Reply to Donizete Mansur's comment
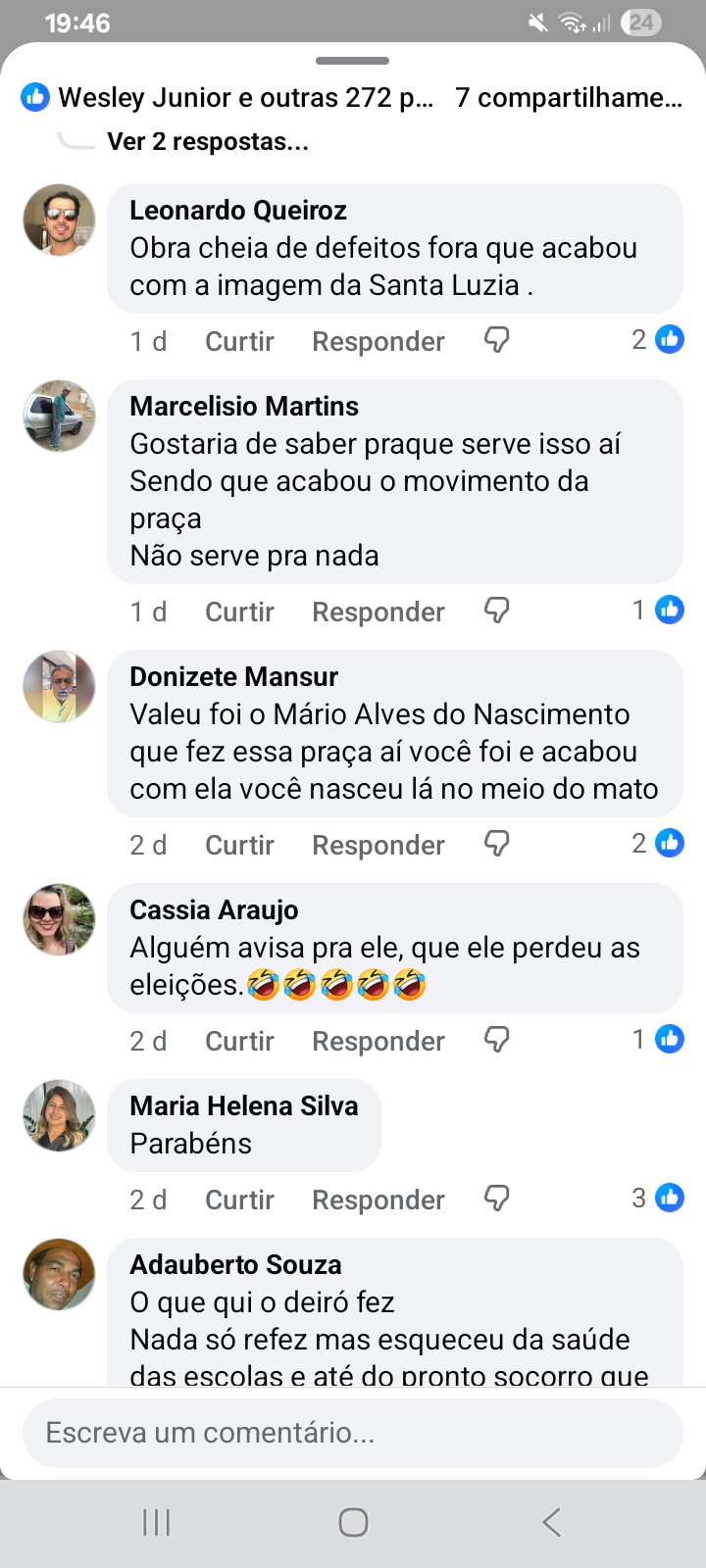The image size is (706, 1568). (x=378, y=845)
